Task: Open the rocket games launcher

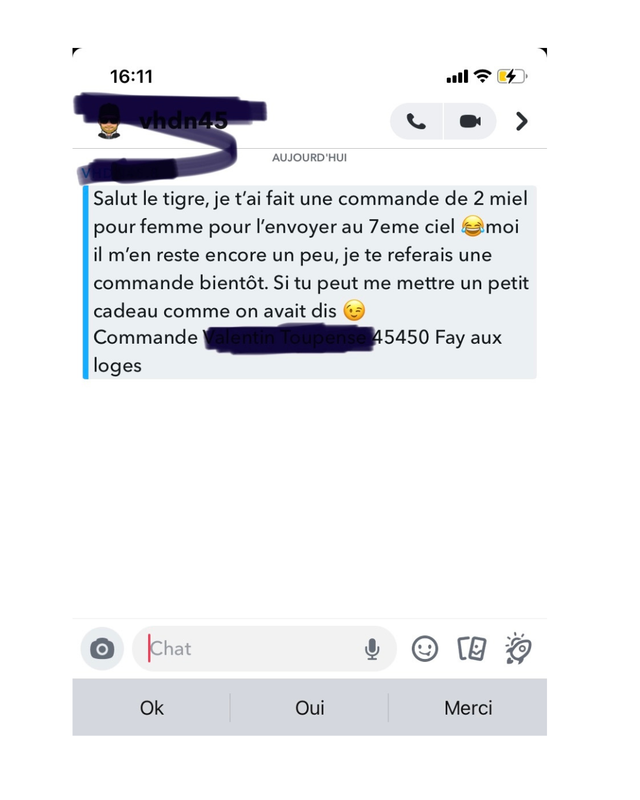Action: pos(518,649)
